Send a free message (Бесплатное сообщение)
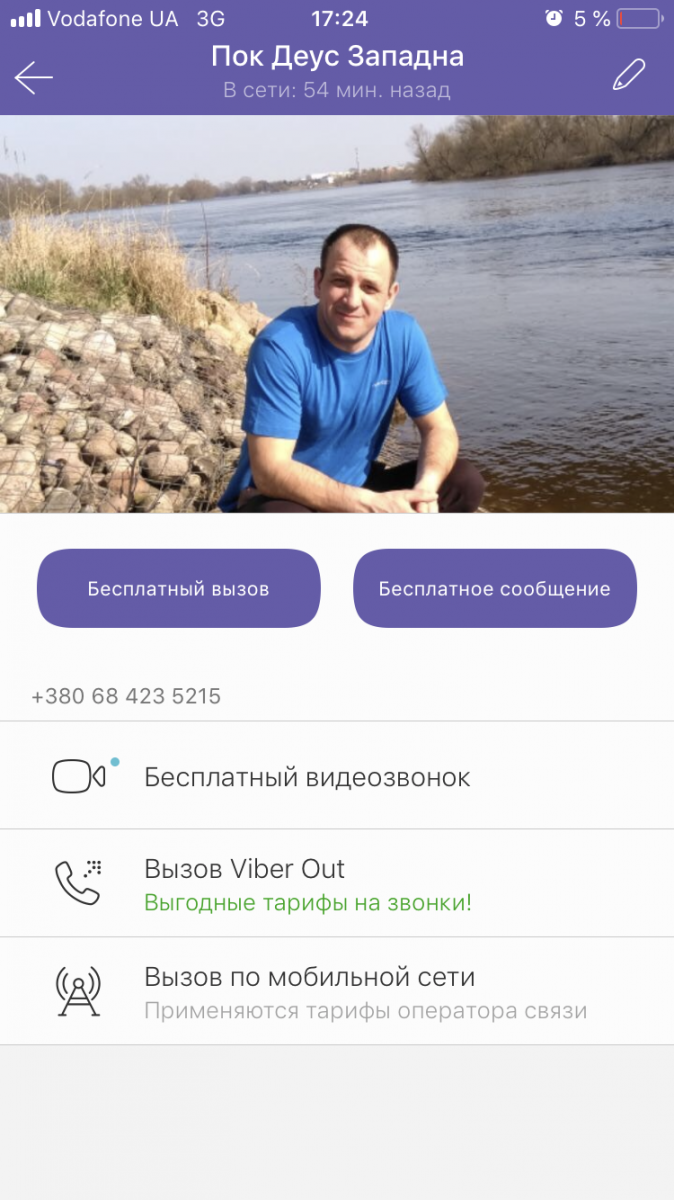674x1200 pixels. click(494, 589)
